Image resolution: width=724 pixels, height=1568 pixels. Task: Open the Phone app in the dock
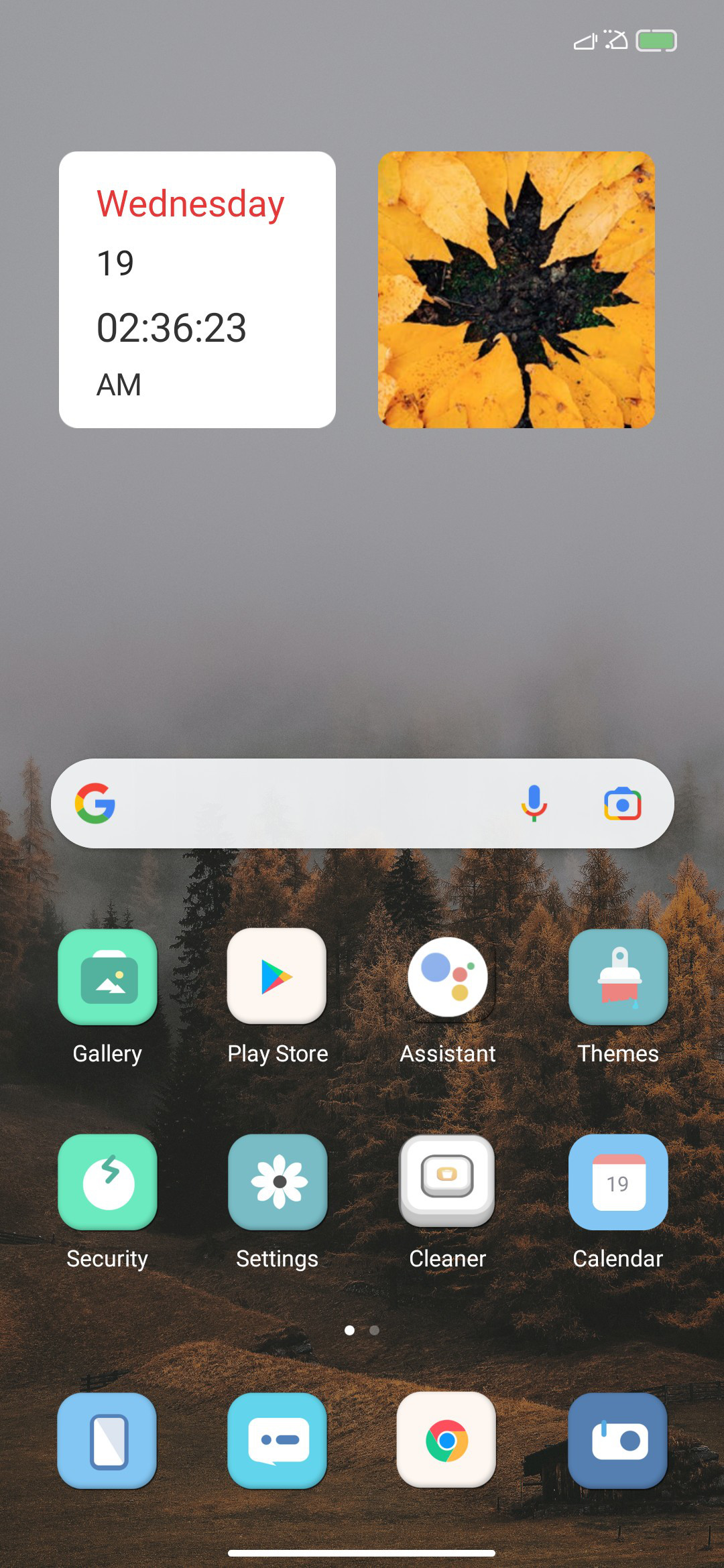click(107, 1441)
